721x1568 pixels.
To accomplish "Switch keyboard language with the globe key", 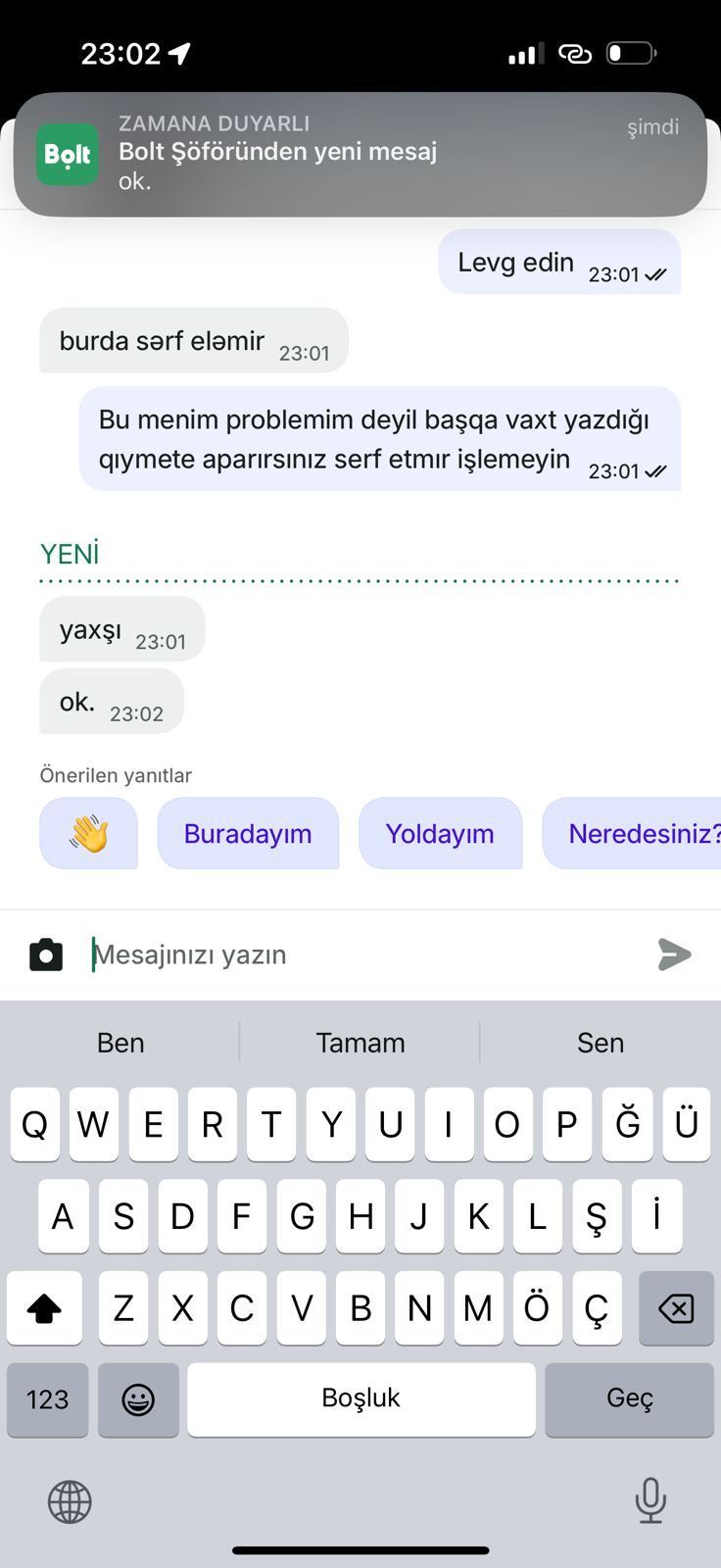I will [70, 1501].
